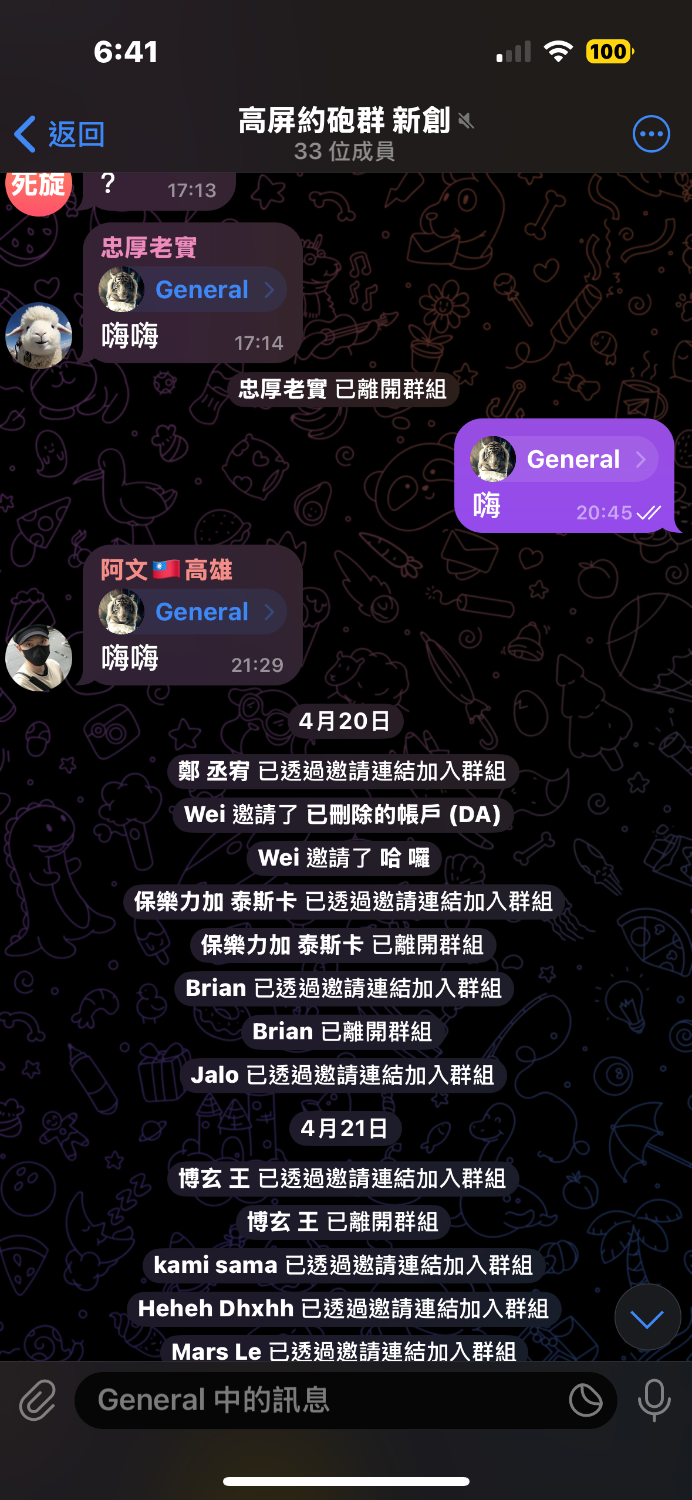Image resolution: width=692 pixels, height=1500 pixels.
Task: Jump to the latest messages with down arrow
Action: (x=647, y=1319)
